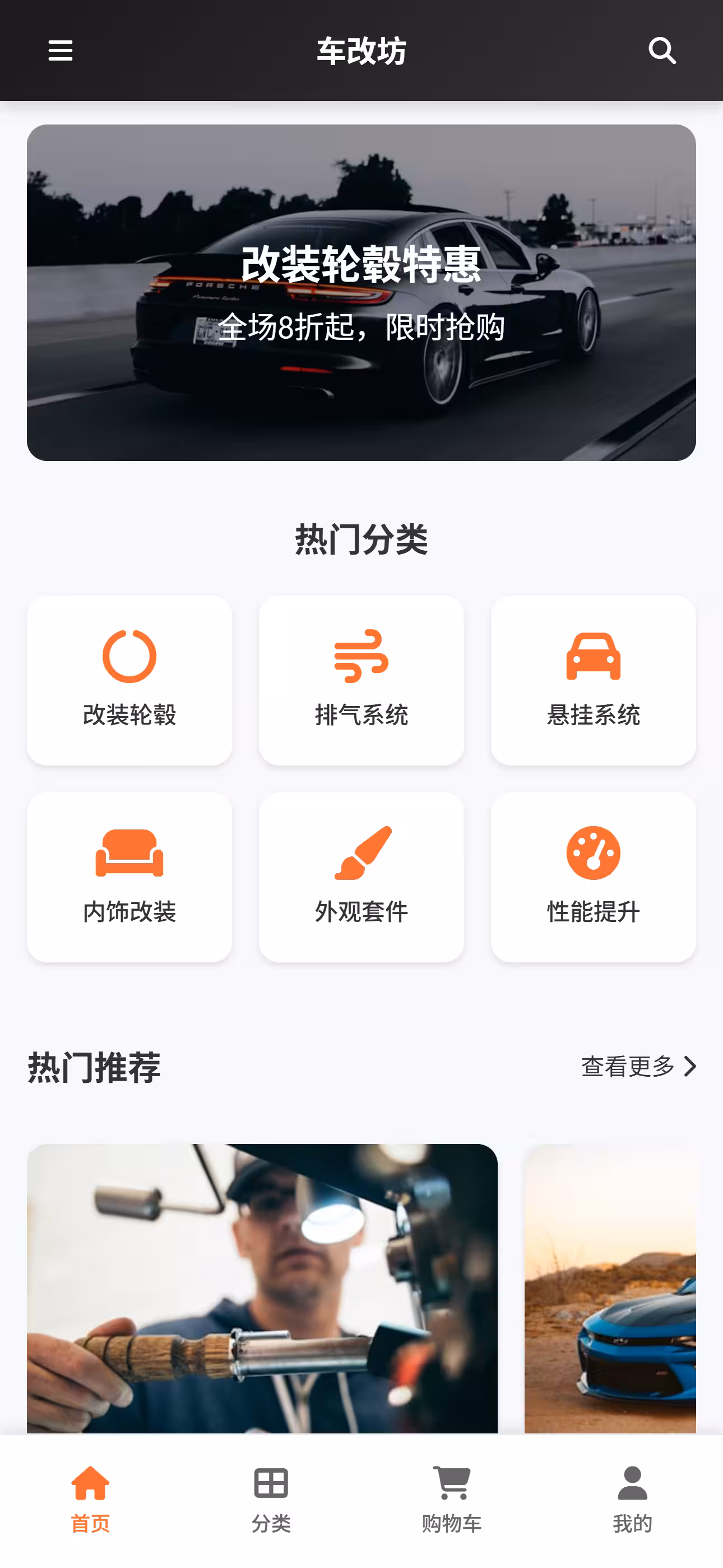The height and width of the screenshot is (1568, 723).
Task: Open the 改装轮毂特惠 promotional banner
Action: click(361, 292)
